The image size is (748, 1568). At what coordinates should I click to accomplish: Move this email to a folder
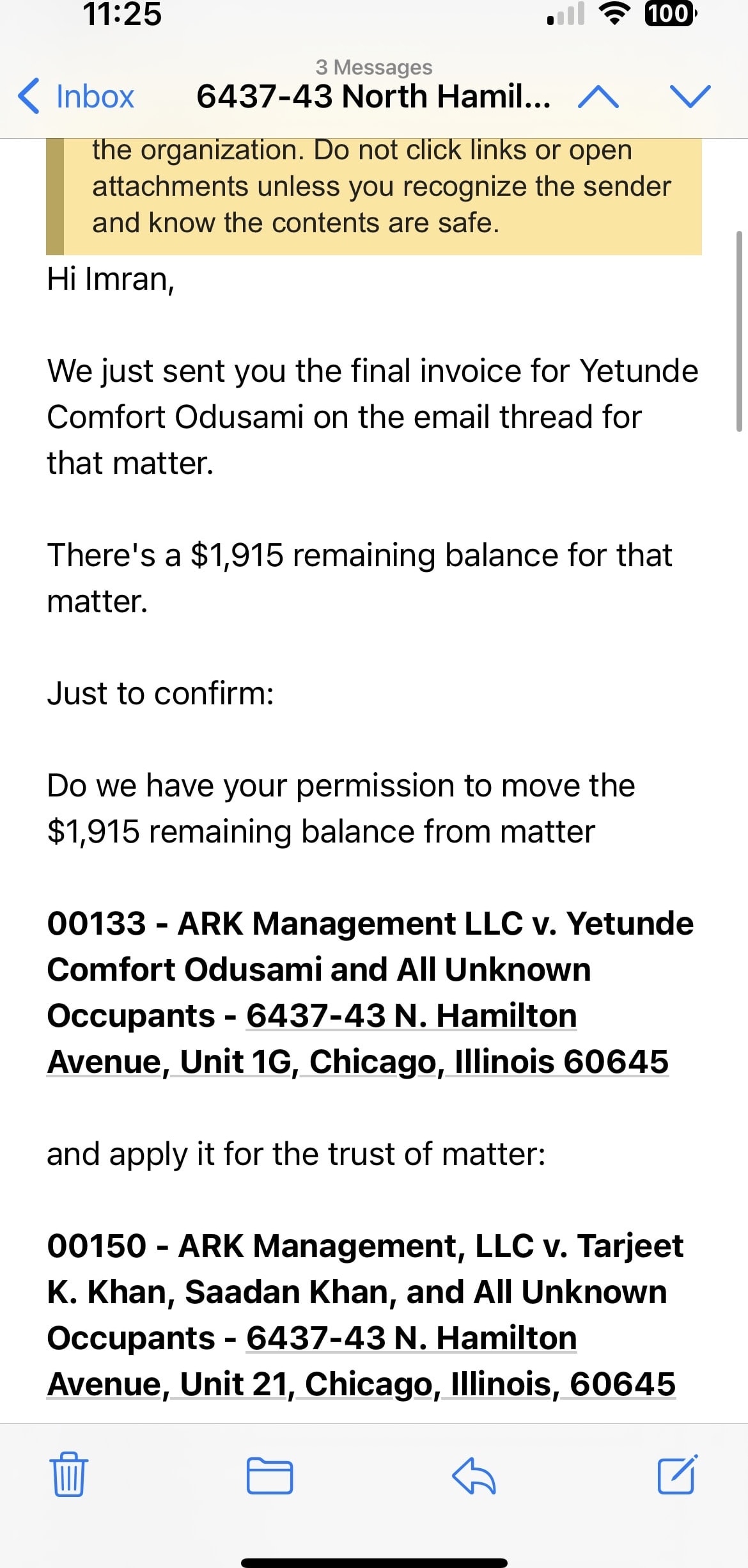tap(270, 1475)
